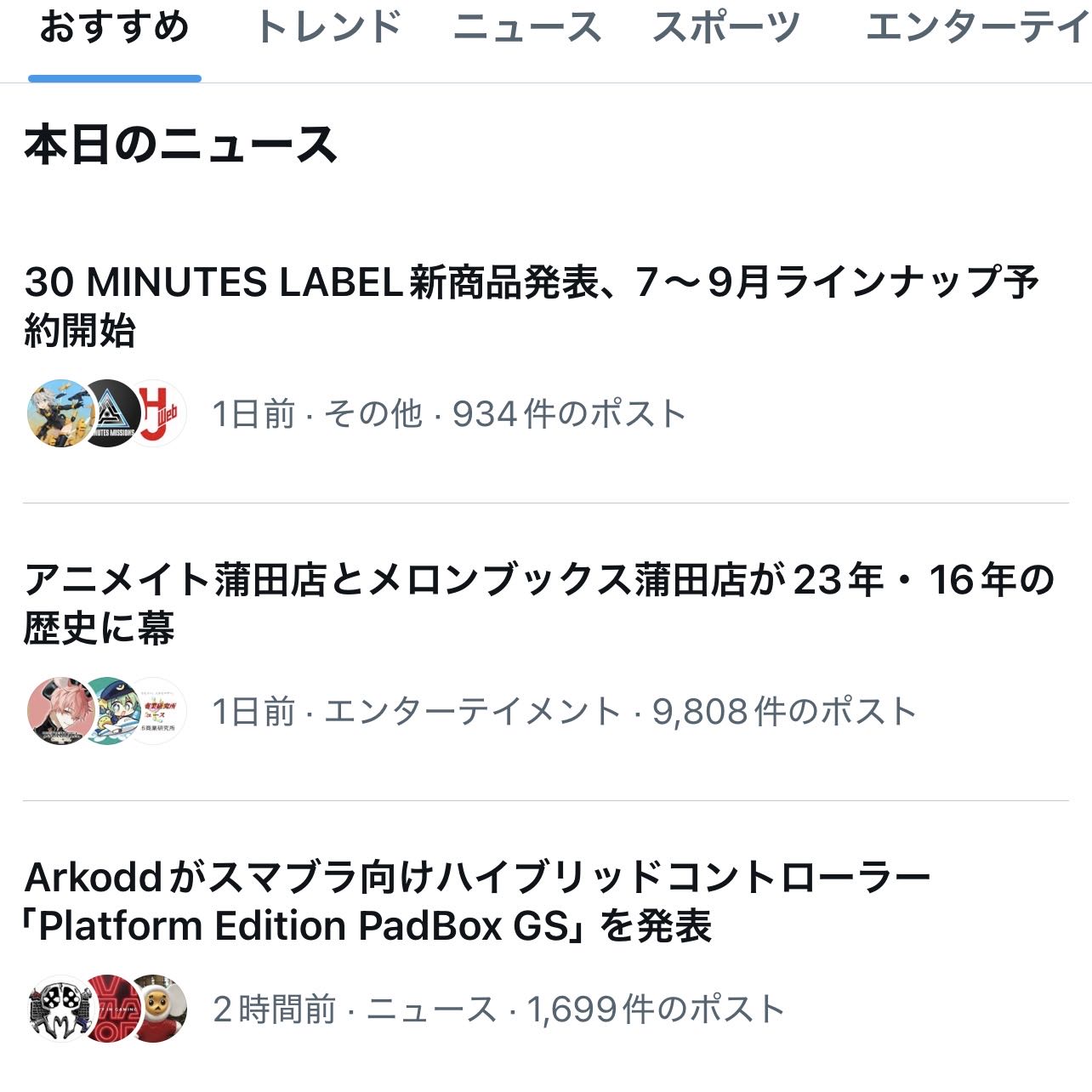Switch to the エンターテイメント tab
The image size is (1092, 1092).
pos(978,29)
